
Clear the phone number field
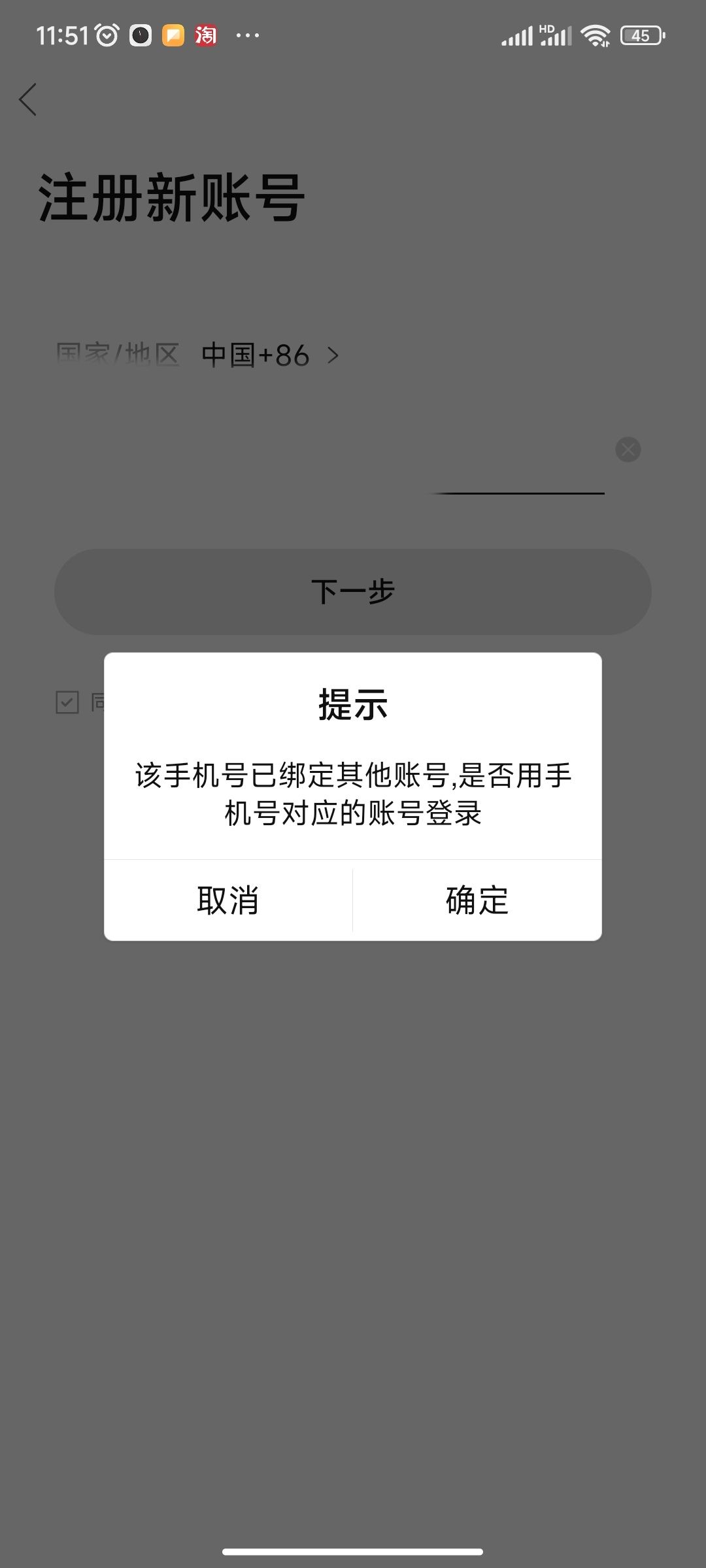tap(628, 449)
